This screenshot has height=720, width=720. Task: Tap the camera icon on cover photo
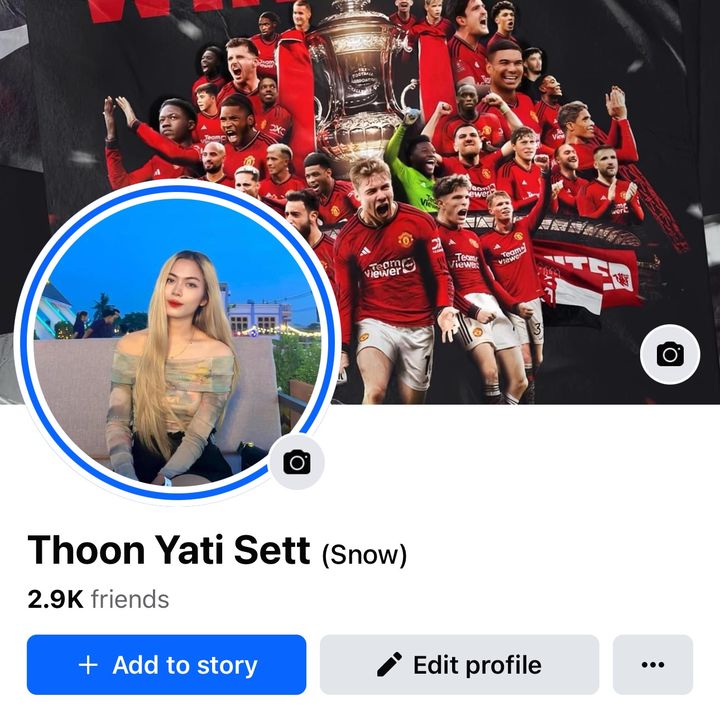click(x=669, y=354)
